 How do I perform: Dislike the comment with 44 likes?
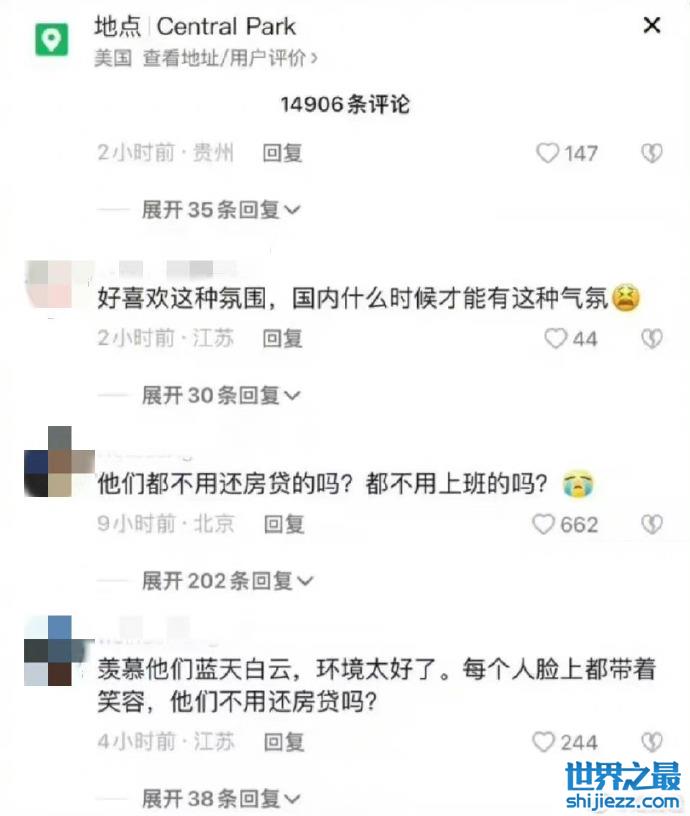651,339
